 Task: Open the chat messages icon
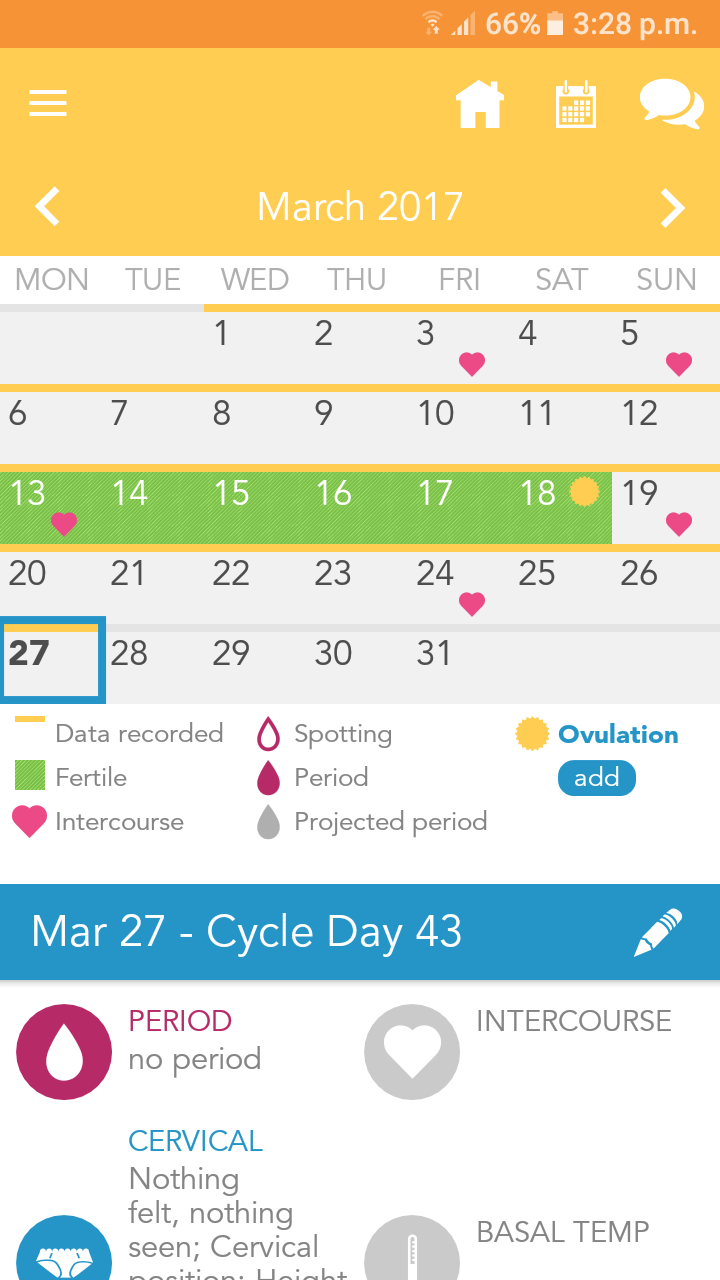tap(671, 103)
